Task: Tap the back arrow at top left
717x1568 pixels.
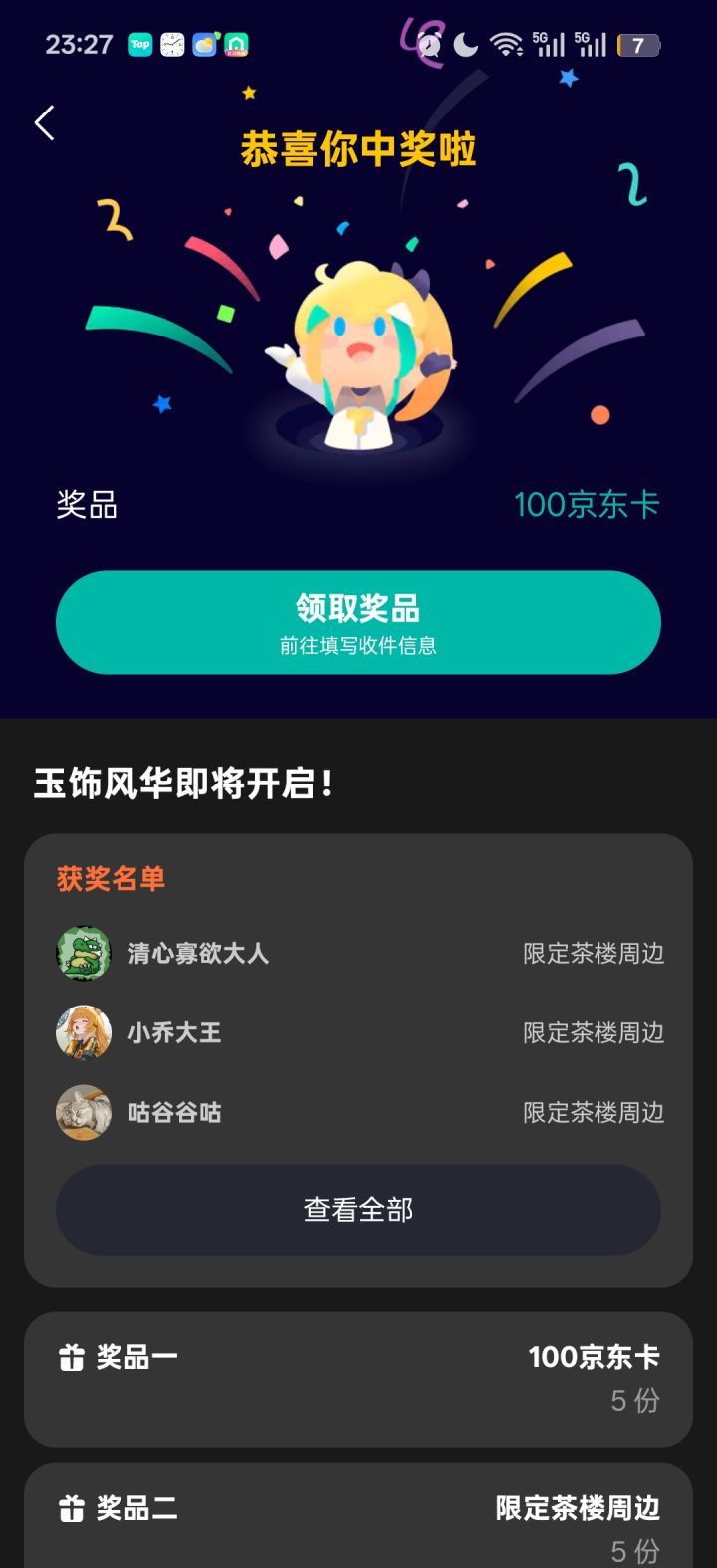Action: point(43,122)
